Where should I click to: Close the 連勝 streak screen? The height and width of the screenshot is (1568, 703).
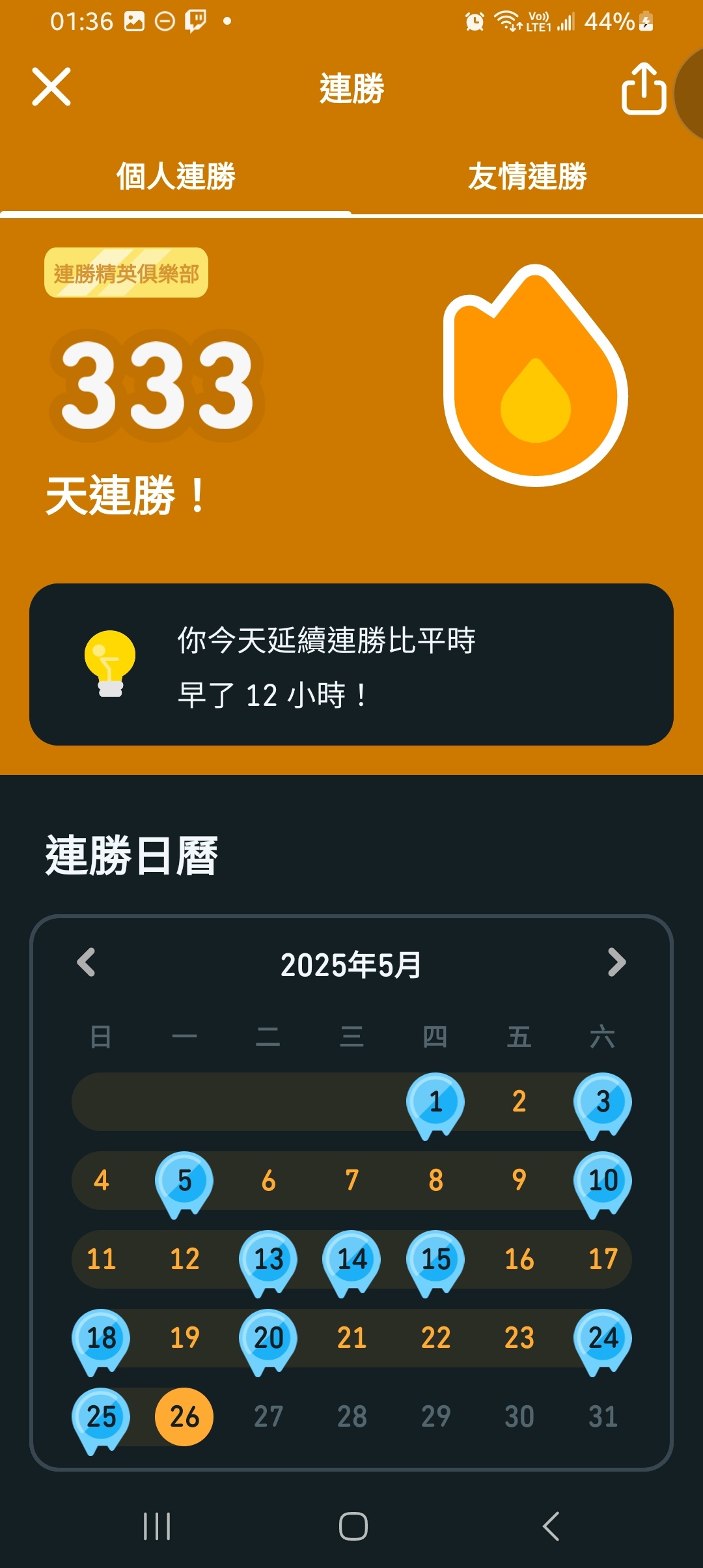coord(51,87)
